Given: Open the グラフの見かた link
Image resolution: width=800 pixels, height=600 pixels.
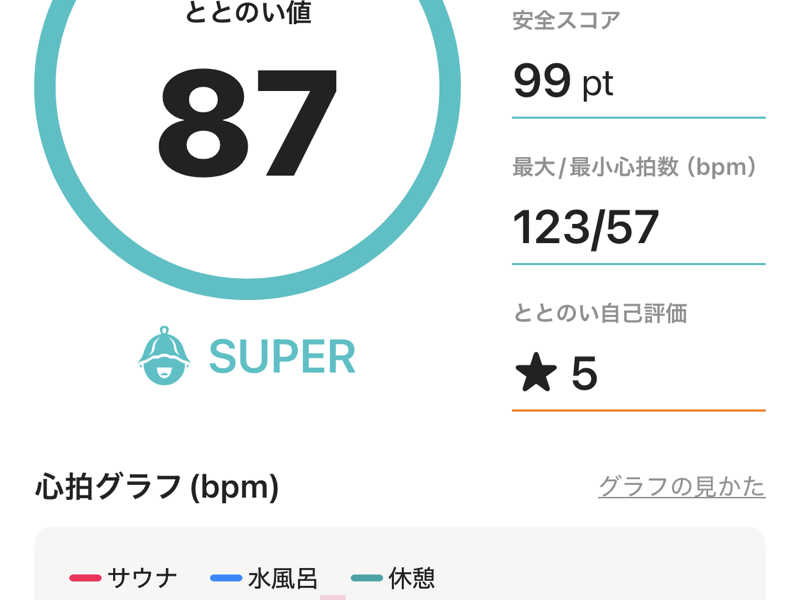Looking at the screenshot, I should pyautogui.click(x=681, y=487).
